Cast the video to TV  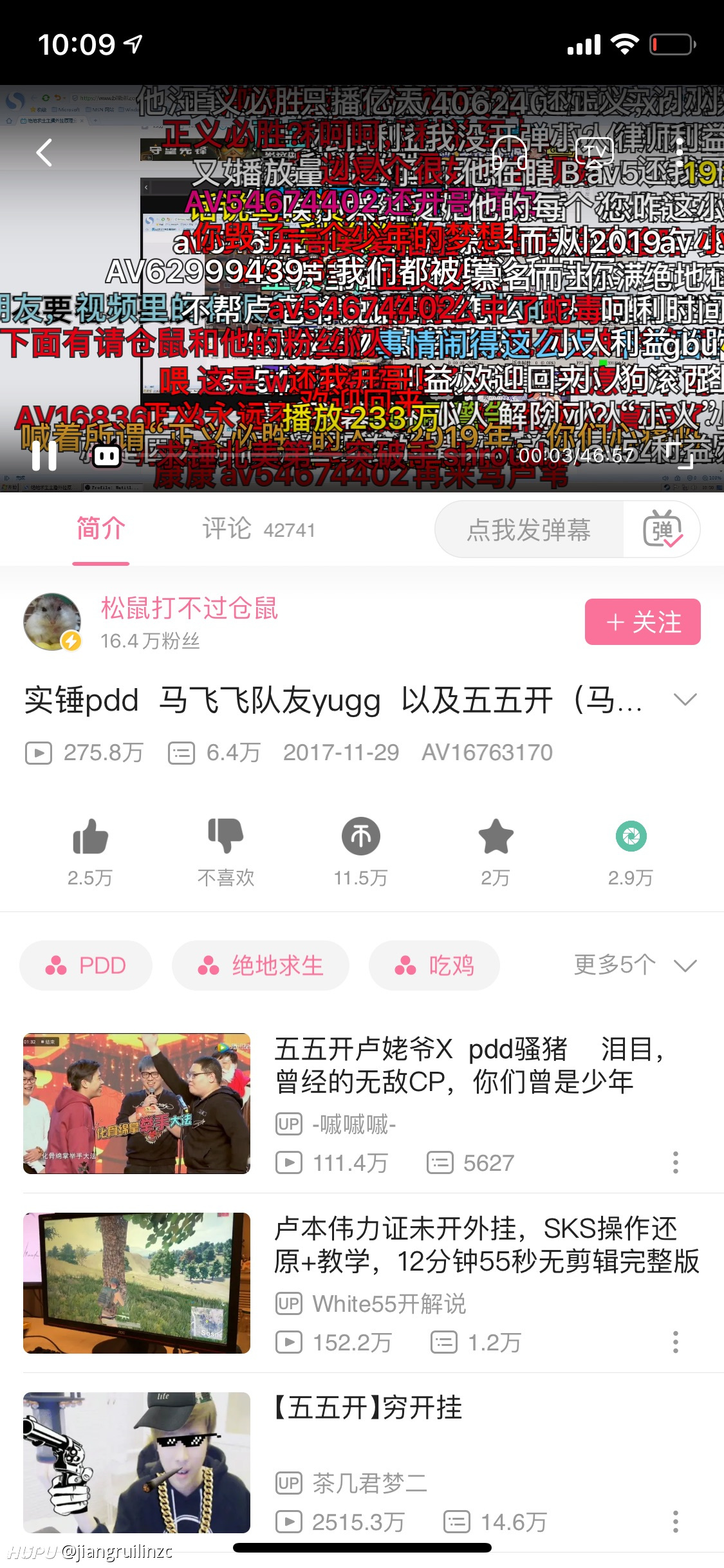pyautogui.click(x=594, y=153)
